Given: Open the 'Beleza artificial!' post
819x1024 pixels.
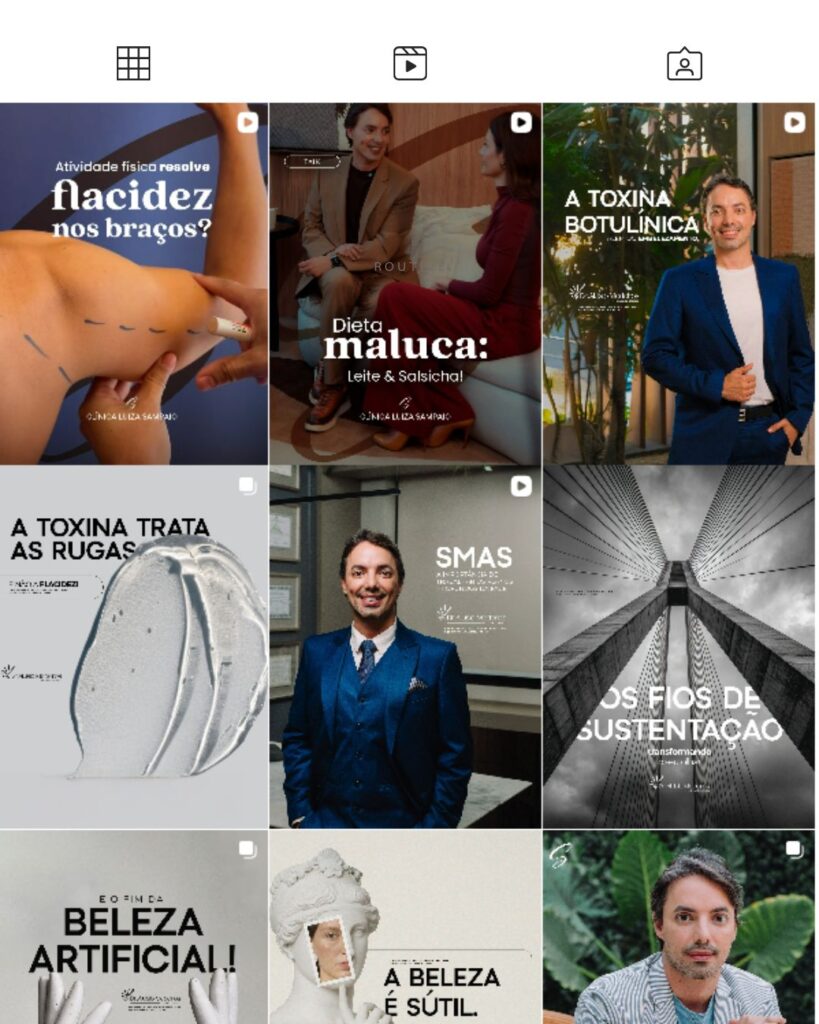Looking at the screenshot, I should [x=134, y=927].
